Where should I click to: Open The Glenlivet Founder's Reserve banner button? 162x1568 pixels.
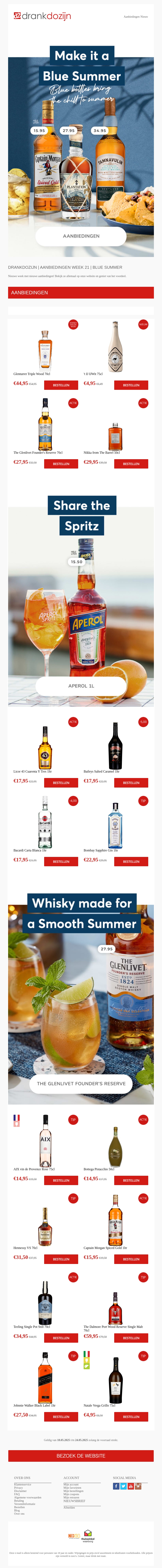tap(81, 1083)
